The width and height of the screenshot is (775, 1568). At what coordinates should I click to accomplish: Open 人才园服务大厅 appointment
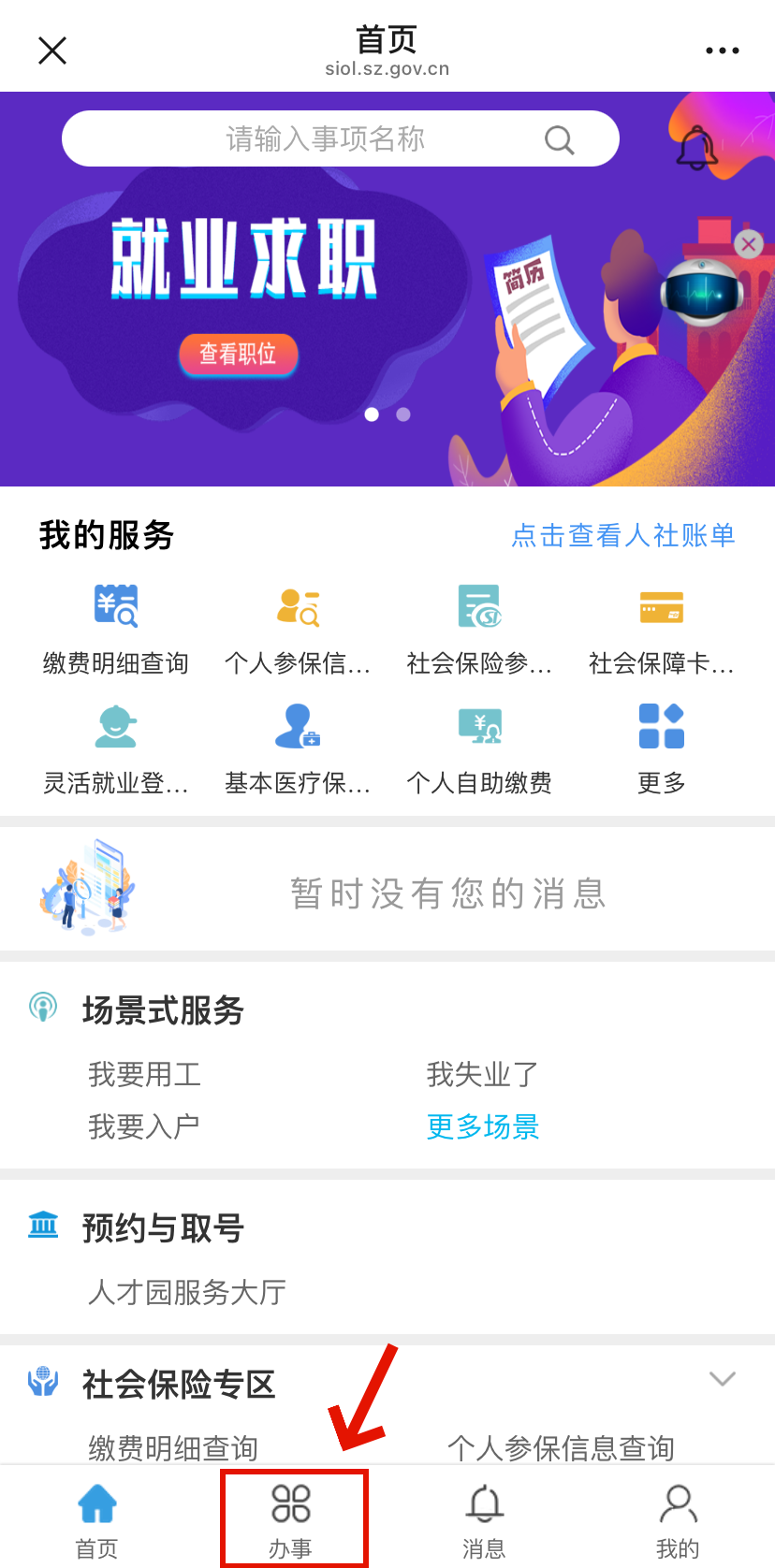point(187,1292)
